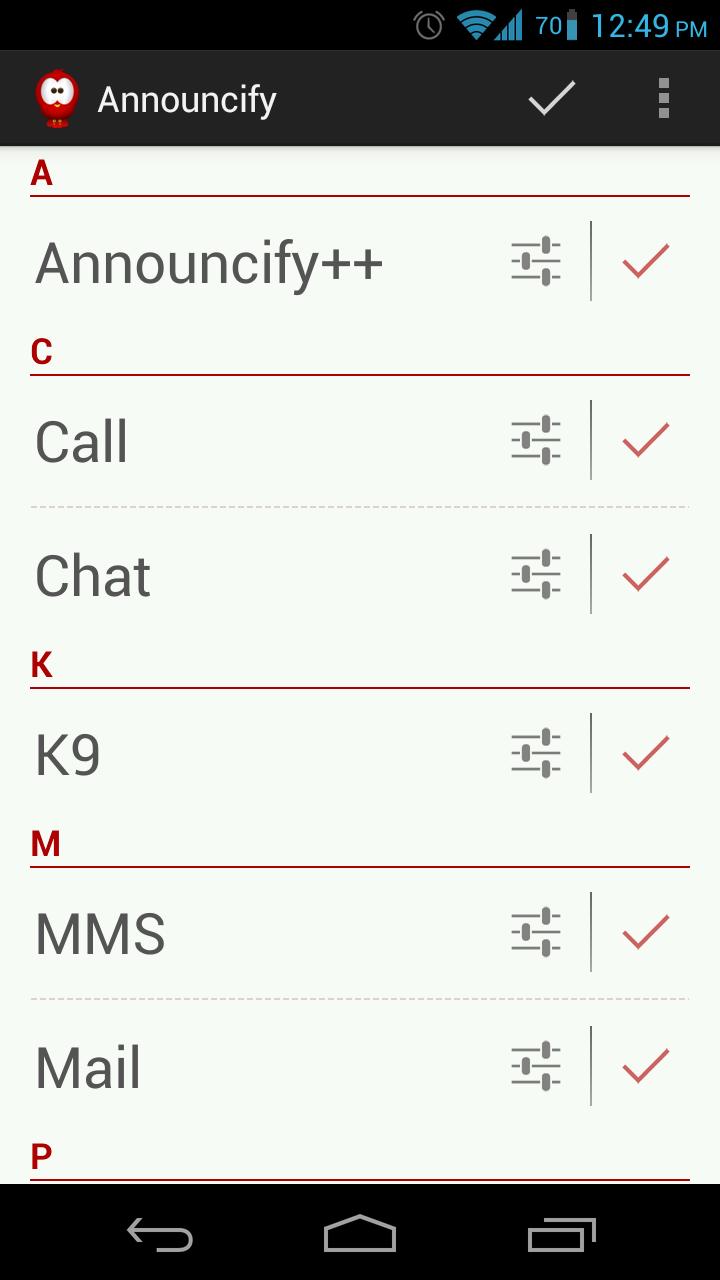720x1280 pixels.
Task: Open K9 plugin settings sliders
Action: click(536, 753)
